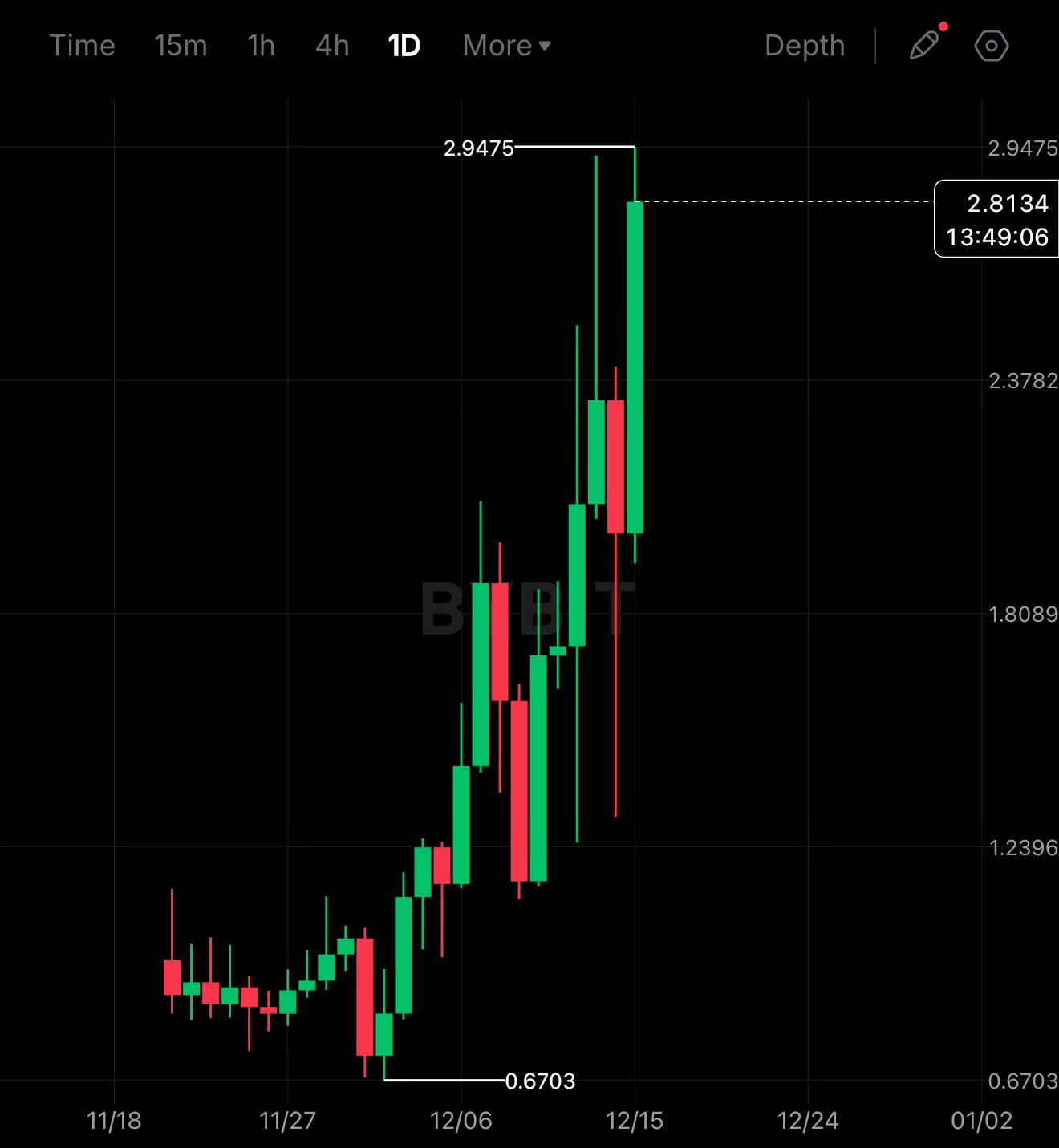
Task: Switch to the Time chart view
Action: click(x=82, y=46)
